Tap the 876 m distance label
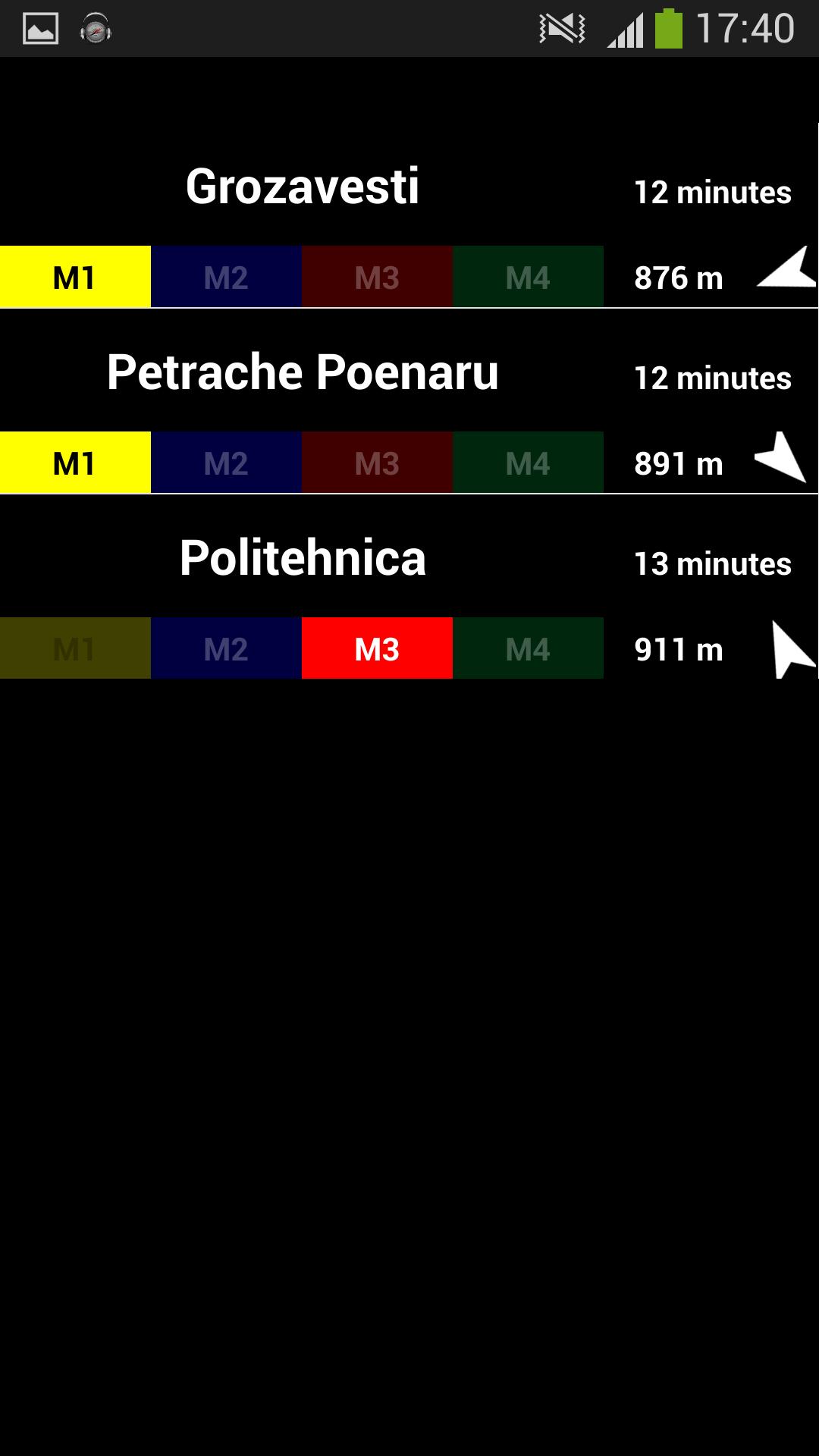The image size is (819, 1456). click(x=679, y=276)
